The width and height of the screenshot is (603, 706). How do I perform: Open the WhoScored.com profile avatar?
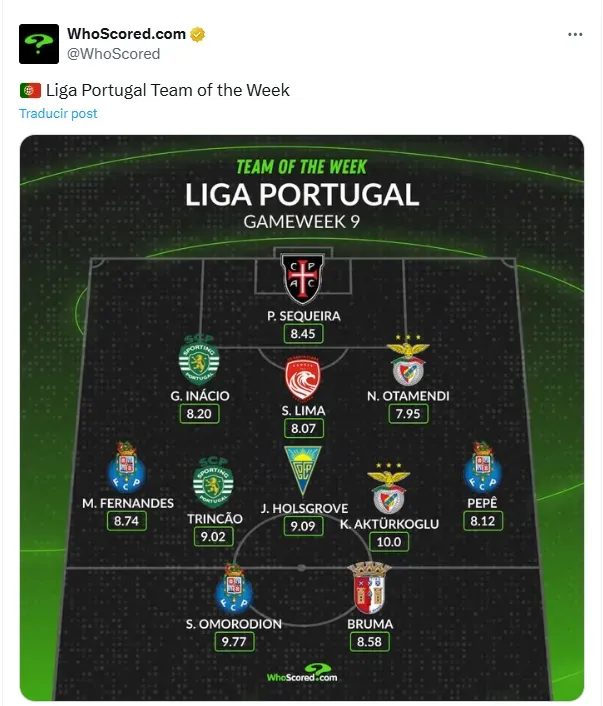click(x=39, y=43)
